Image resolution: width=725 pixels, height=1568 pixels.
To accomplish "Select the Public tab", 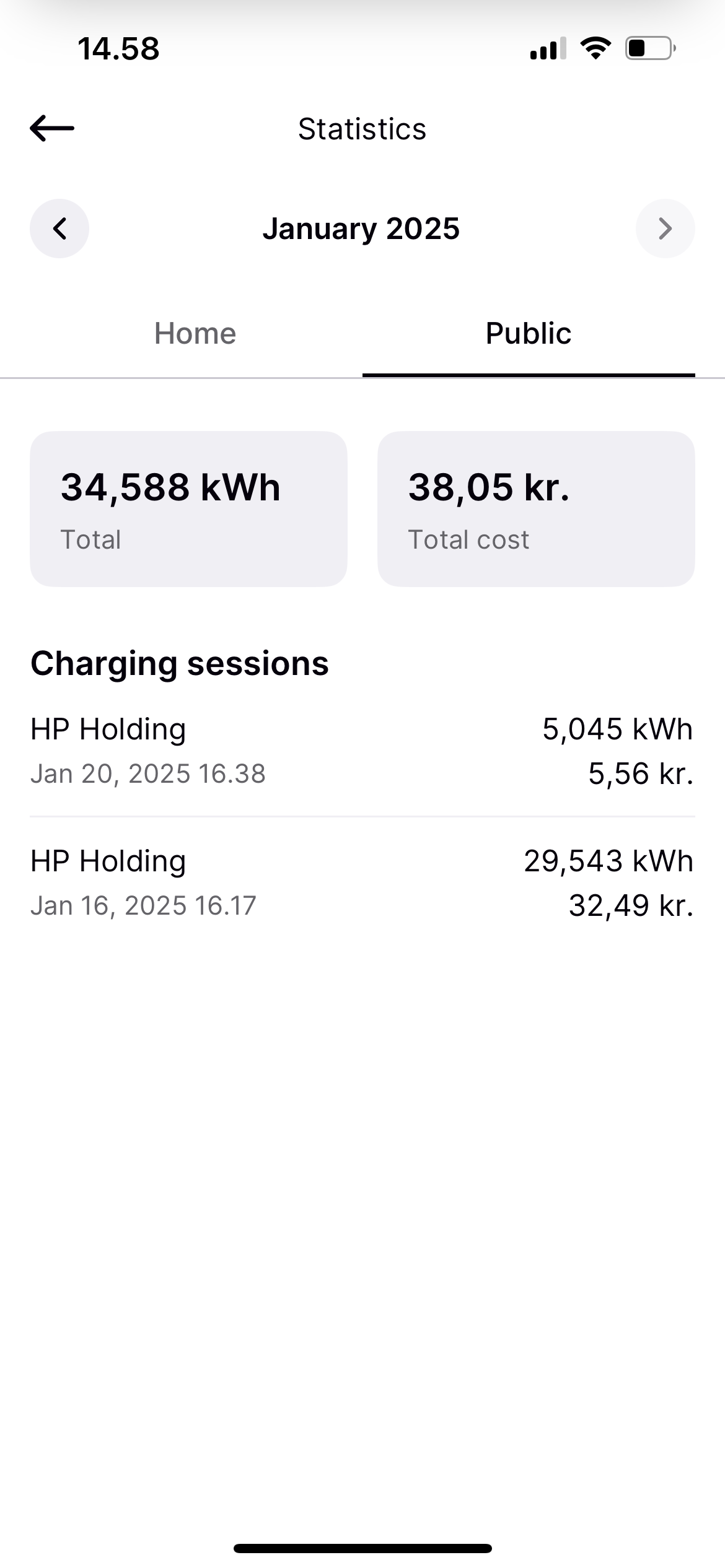I will [528, 334].
